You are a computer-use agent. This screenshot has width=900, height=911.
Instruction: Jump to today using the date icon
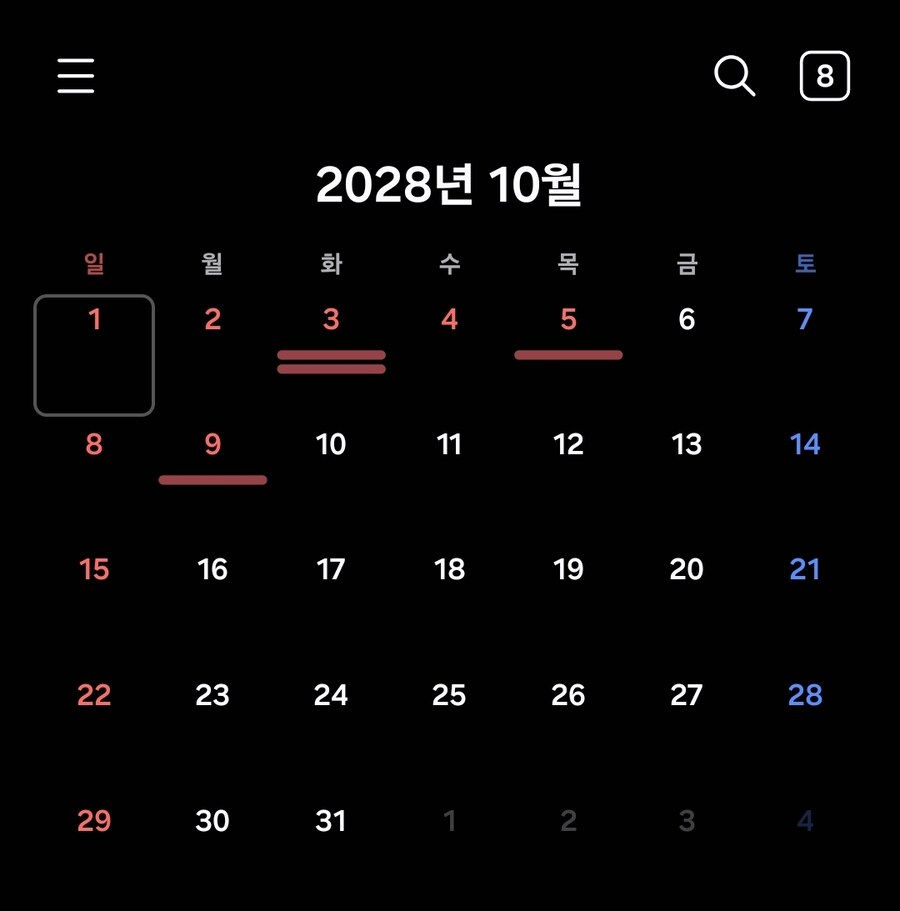tap(825, 76)
